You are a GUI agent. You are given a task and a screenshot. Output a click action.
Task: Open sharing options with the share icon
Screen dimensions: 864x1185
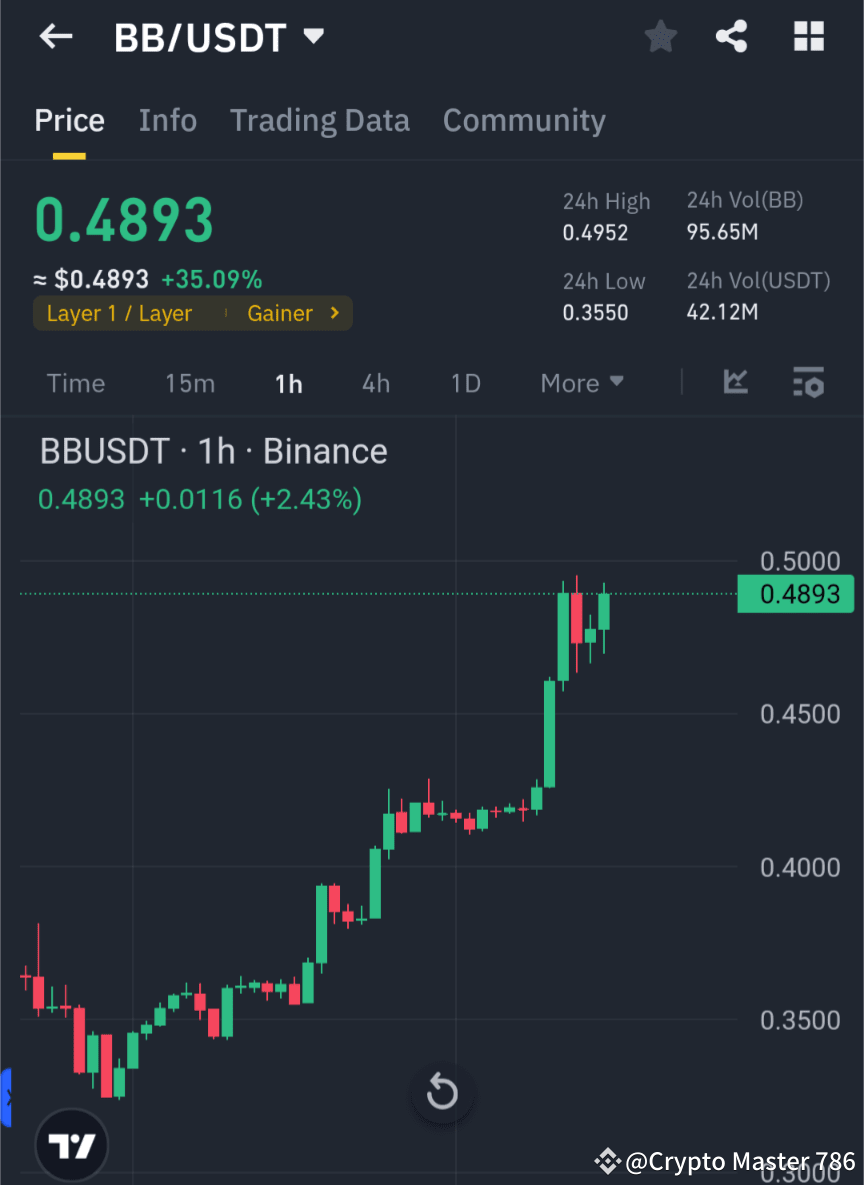[x=731, y=36]
